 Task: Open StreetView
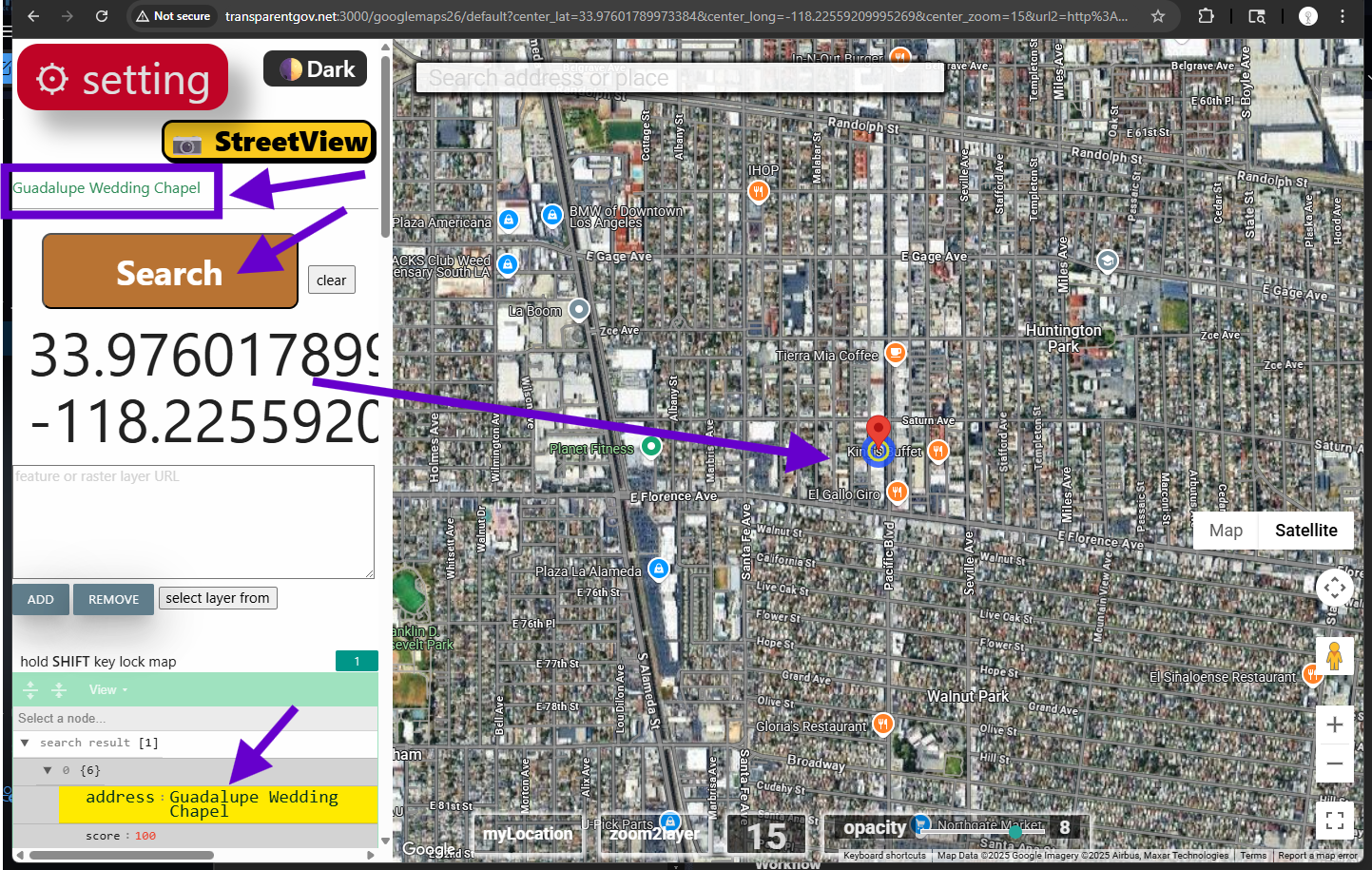pyautogui.click(x=270, y=143)
